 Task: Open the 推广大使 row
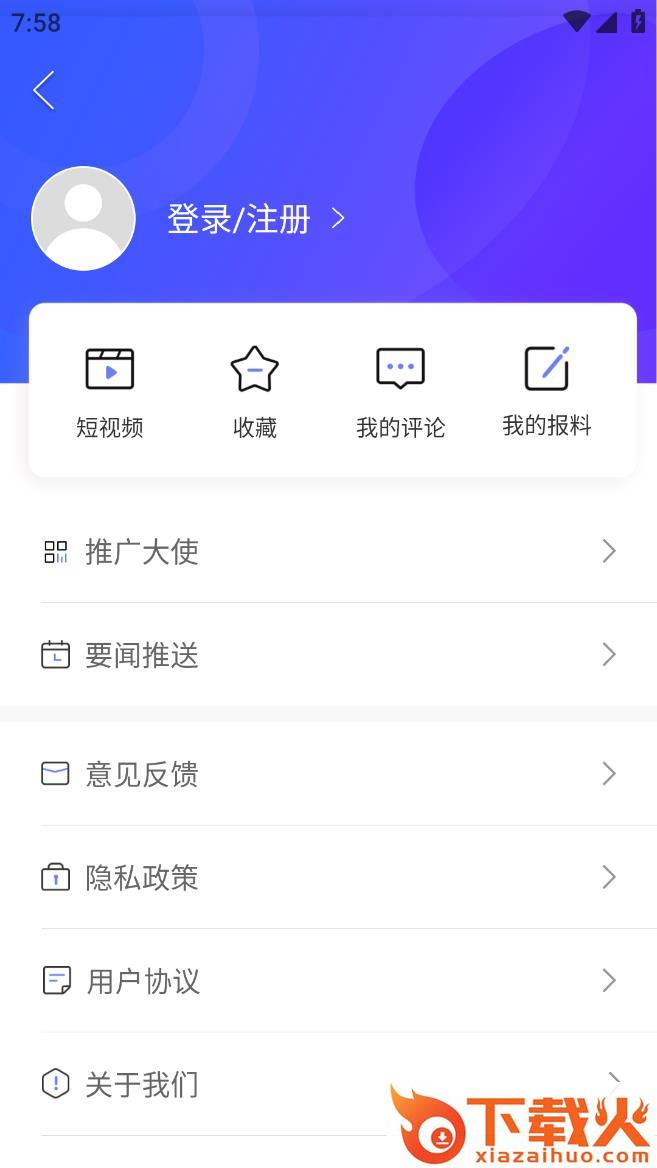pos(328,551)
